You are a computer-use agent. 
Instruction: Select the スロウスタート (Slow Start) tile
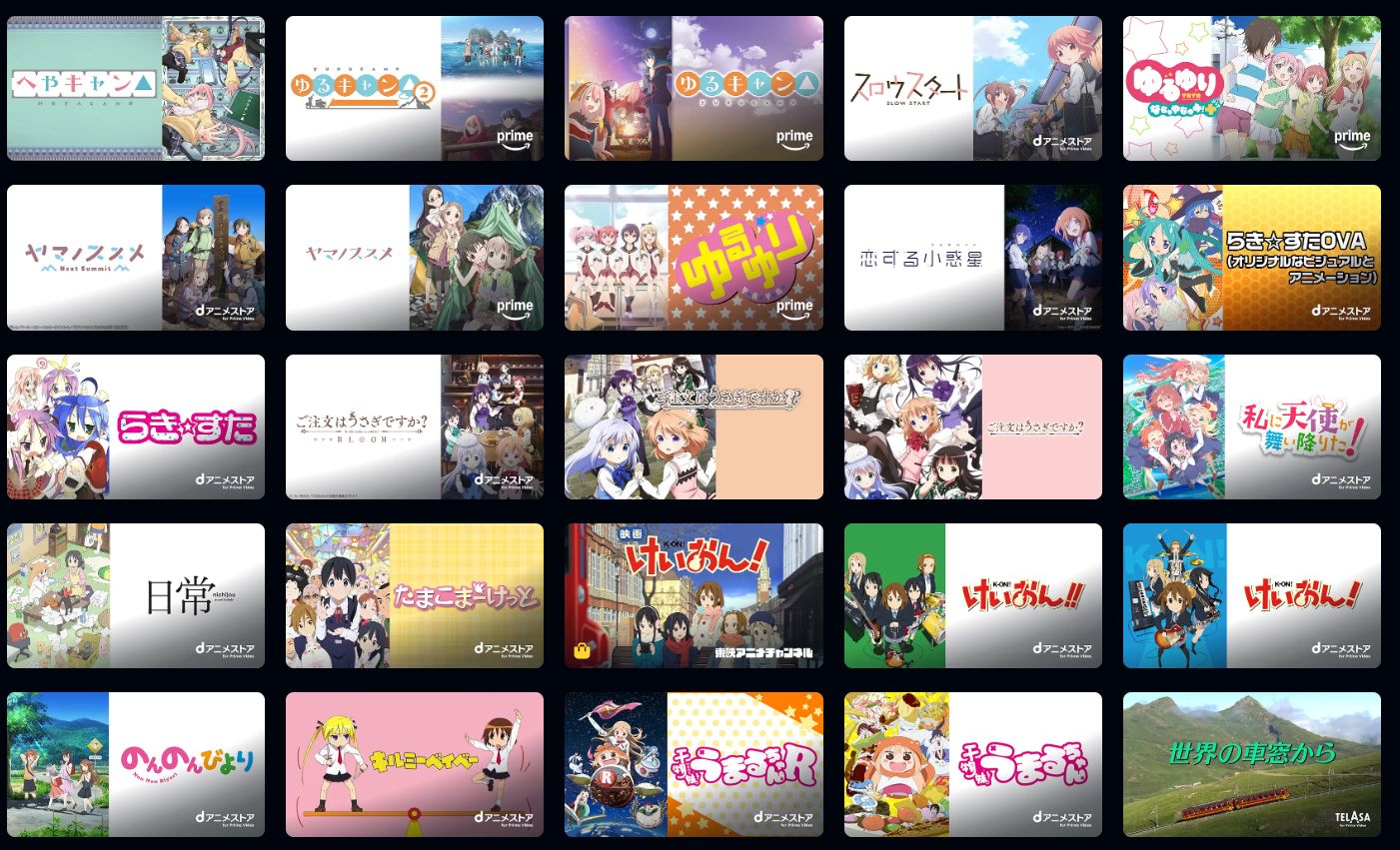tap(972, 88)
